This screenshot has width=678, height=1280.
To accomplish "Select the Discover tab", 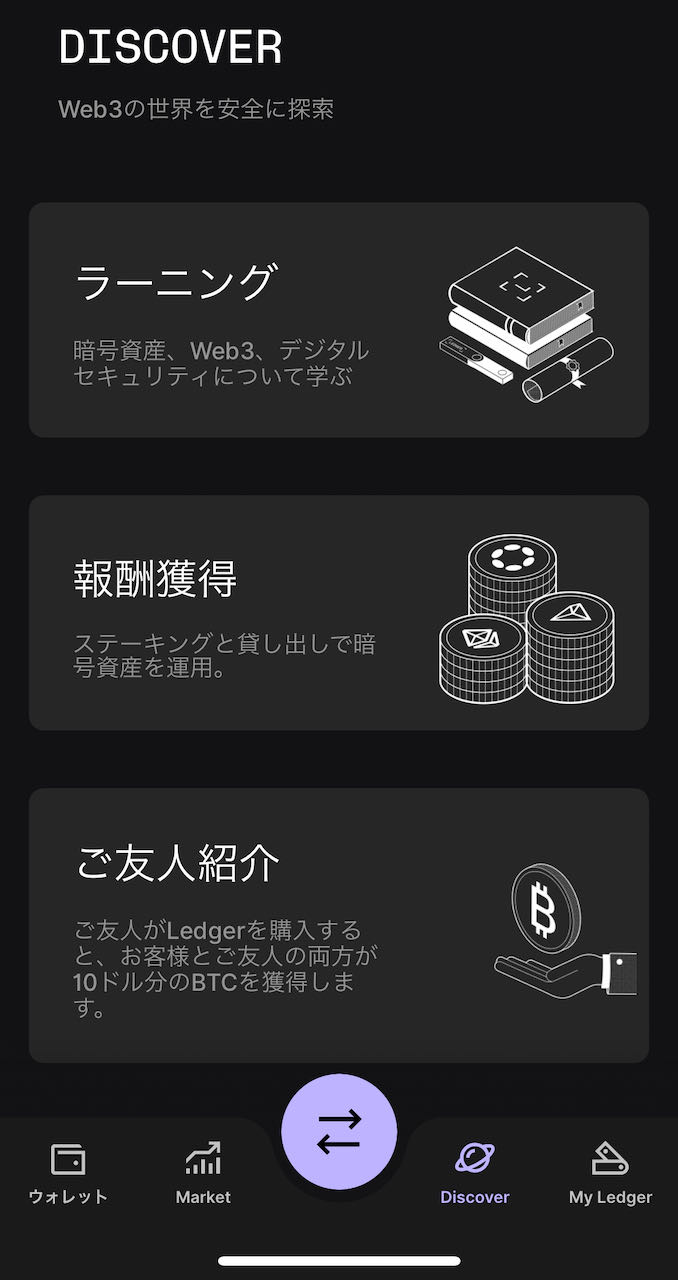I will (475, 1173).
